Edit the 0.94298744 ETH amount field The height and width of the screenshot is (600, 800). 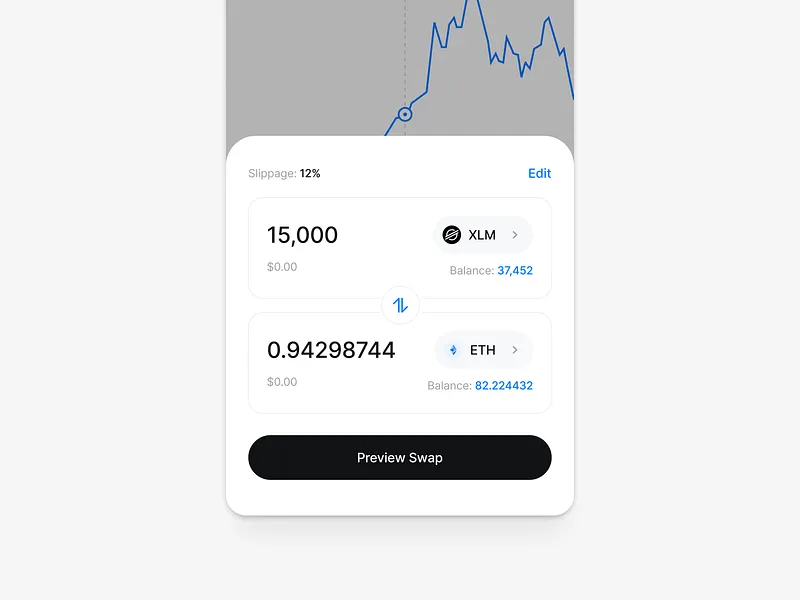click(x=331, y=351)
